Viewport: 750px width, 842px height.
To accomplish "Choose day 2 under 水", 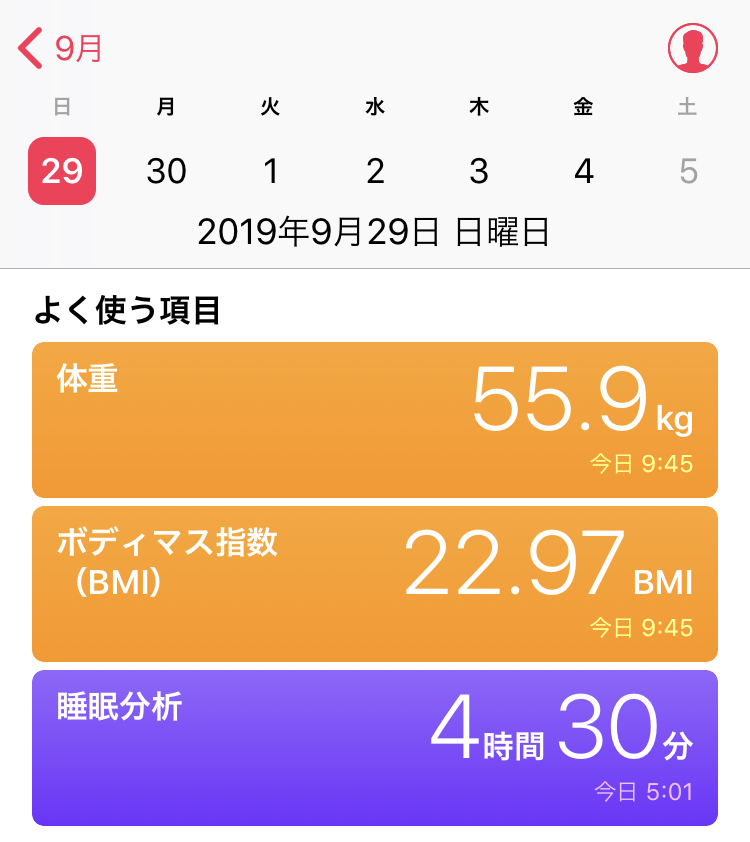I will [x=375, y=172].
